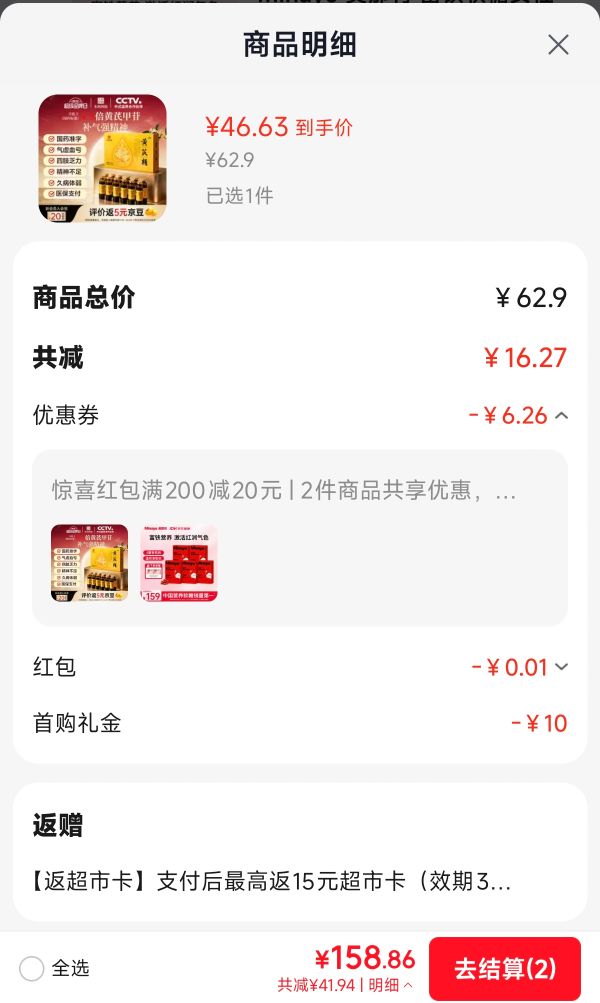Open the red iron supplement thumbnail in coupon box
The image size is (600, 1003).
tap(178, 564)
